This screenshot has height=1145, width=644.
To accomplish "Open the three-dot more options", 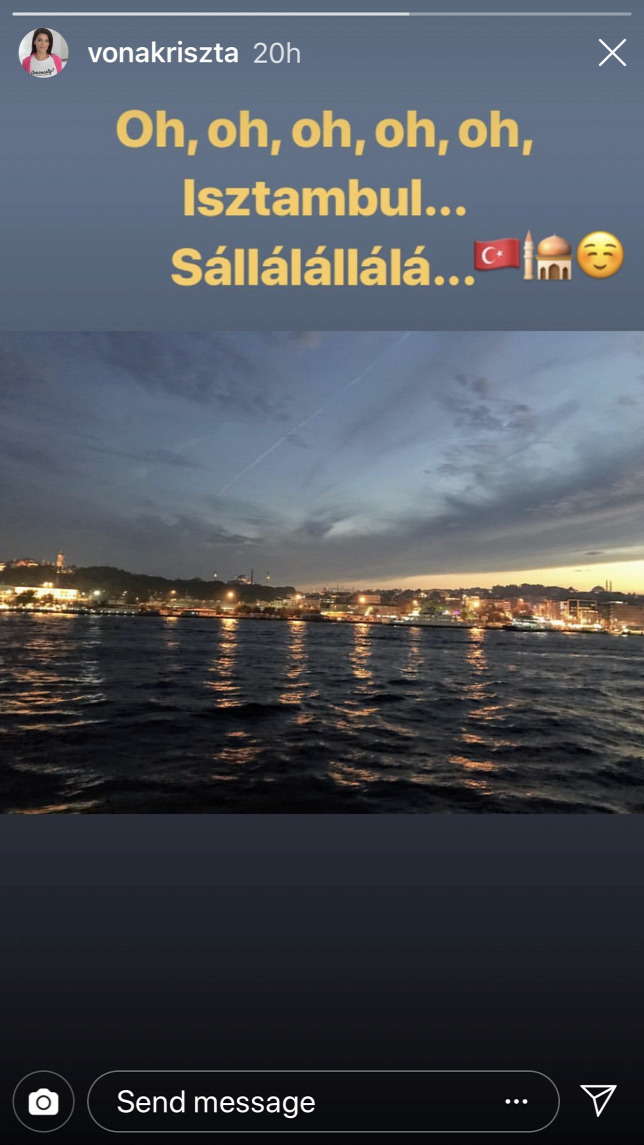I will coord(516,1101).
